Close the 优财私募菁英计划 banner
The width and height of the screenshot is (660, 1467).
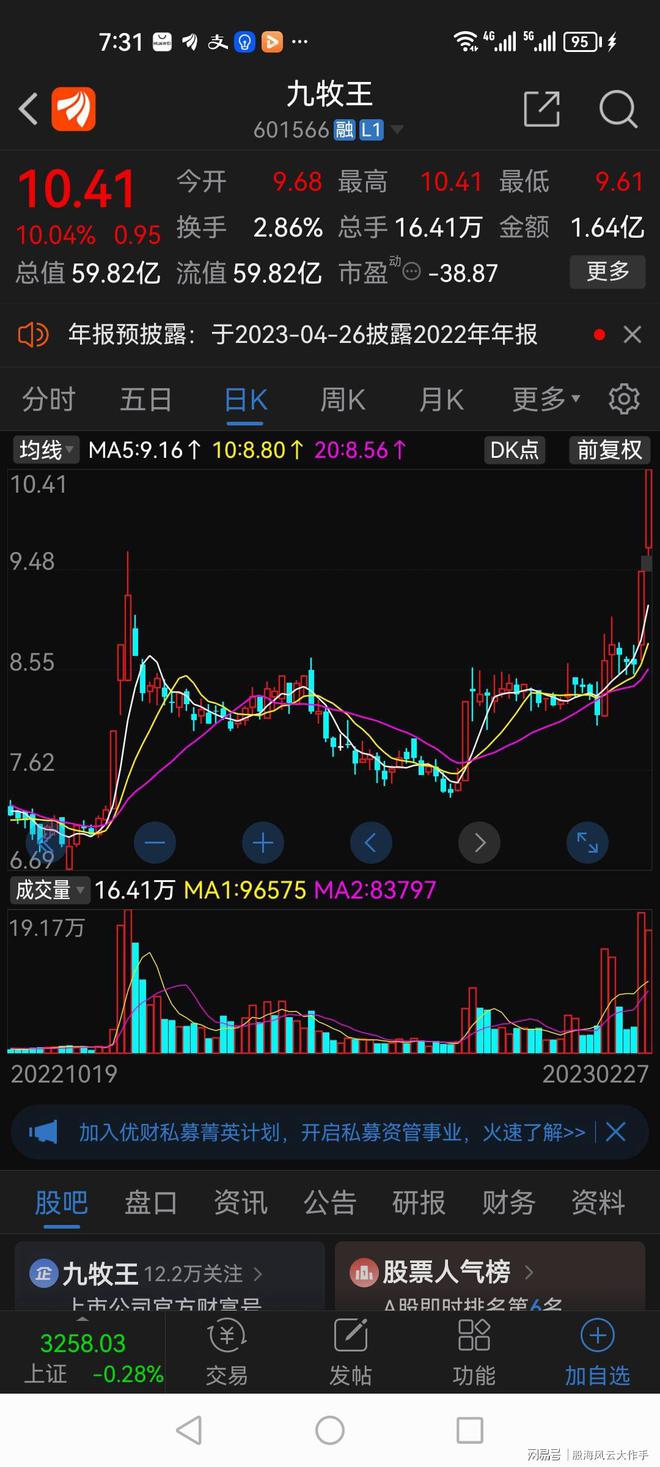point(616,1132)
